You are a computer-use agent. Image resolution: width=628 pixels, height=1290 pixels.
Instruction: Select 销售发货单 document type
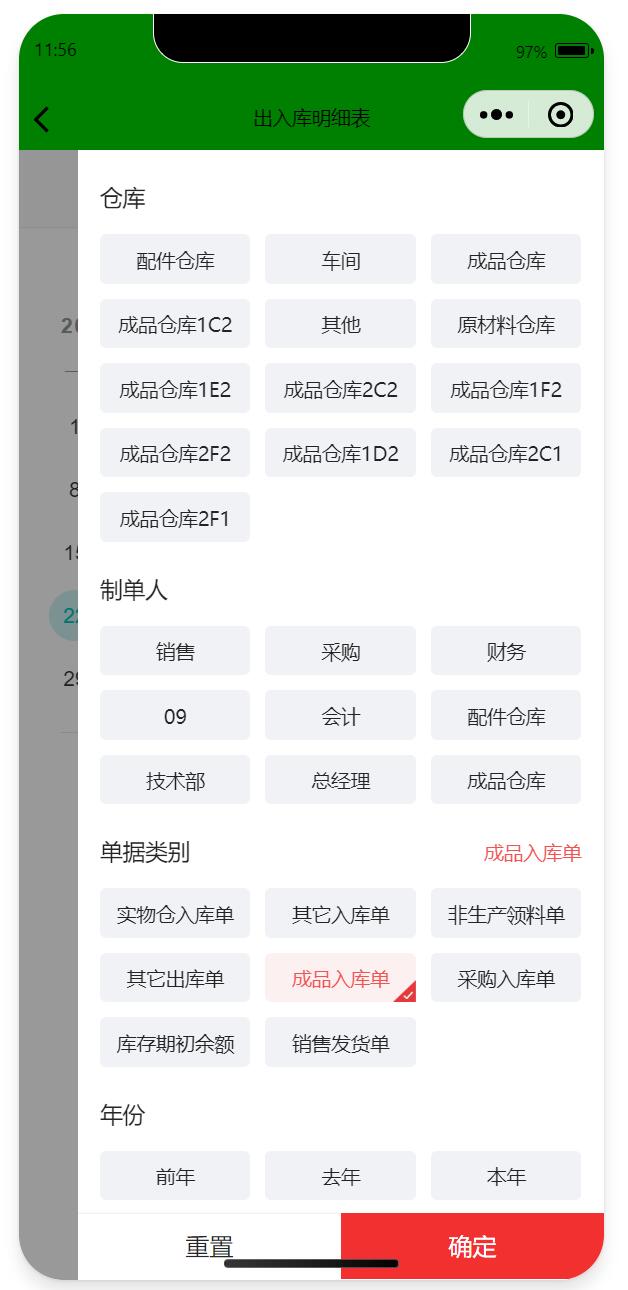[x=340, y=1043]
